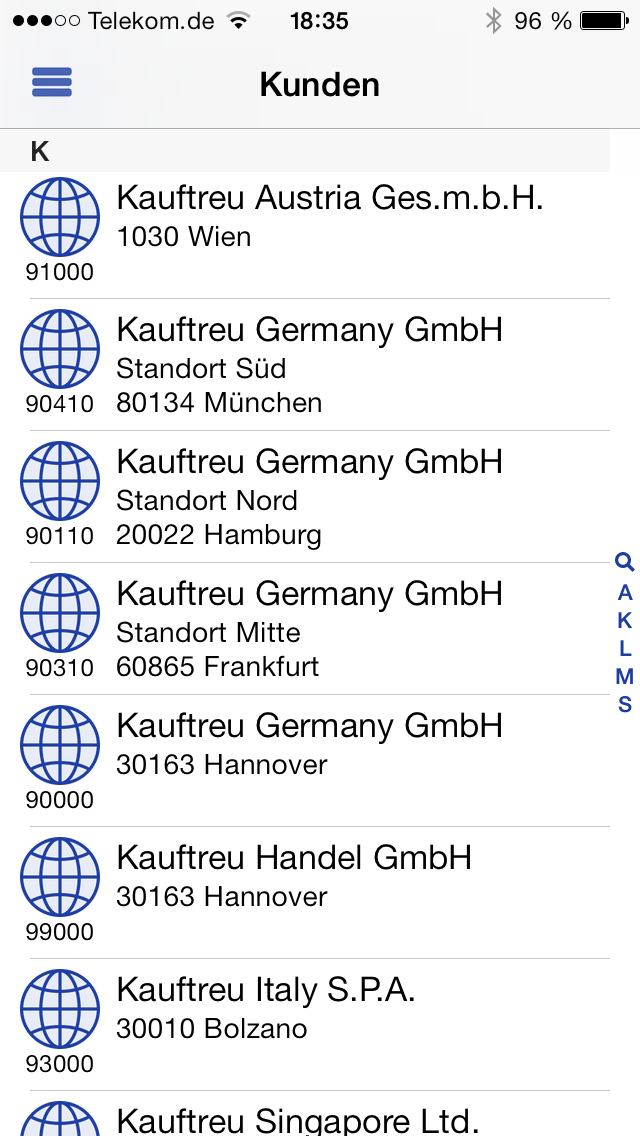Open the hamburger menu
The image size is (640, 1136).
coord(51,82)
